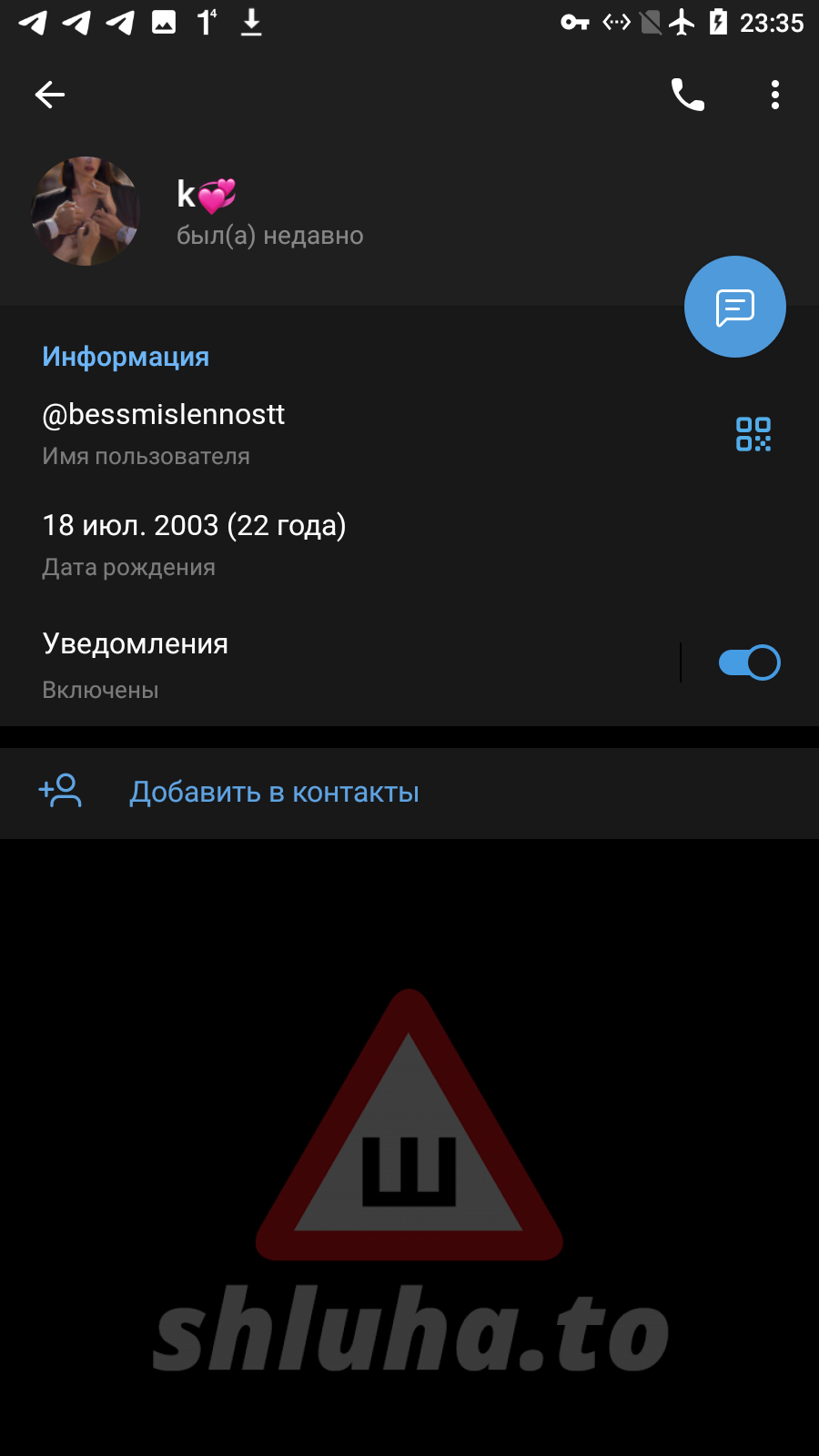The image size is (819, 1456).
Task: Select Добавить в контакты
Action: tap(274, 793)
